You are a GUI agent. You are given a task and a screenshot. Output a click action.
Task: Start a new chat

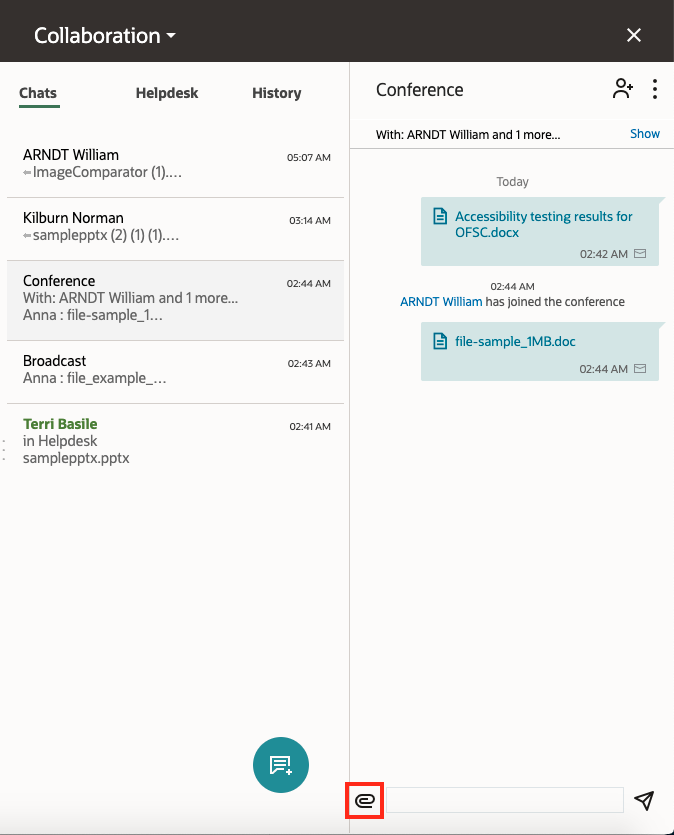tap(281, 765)
